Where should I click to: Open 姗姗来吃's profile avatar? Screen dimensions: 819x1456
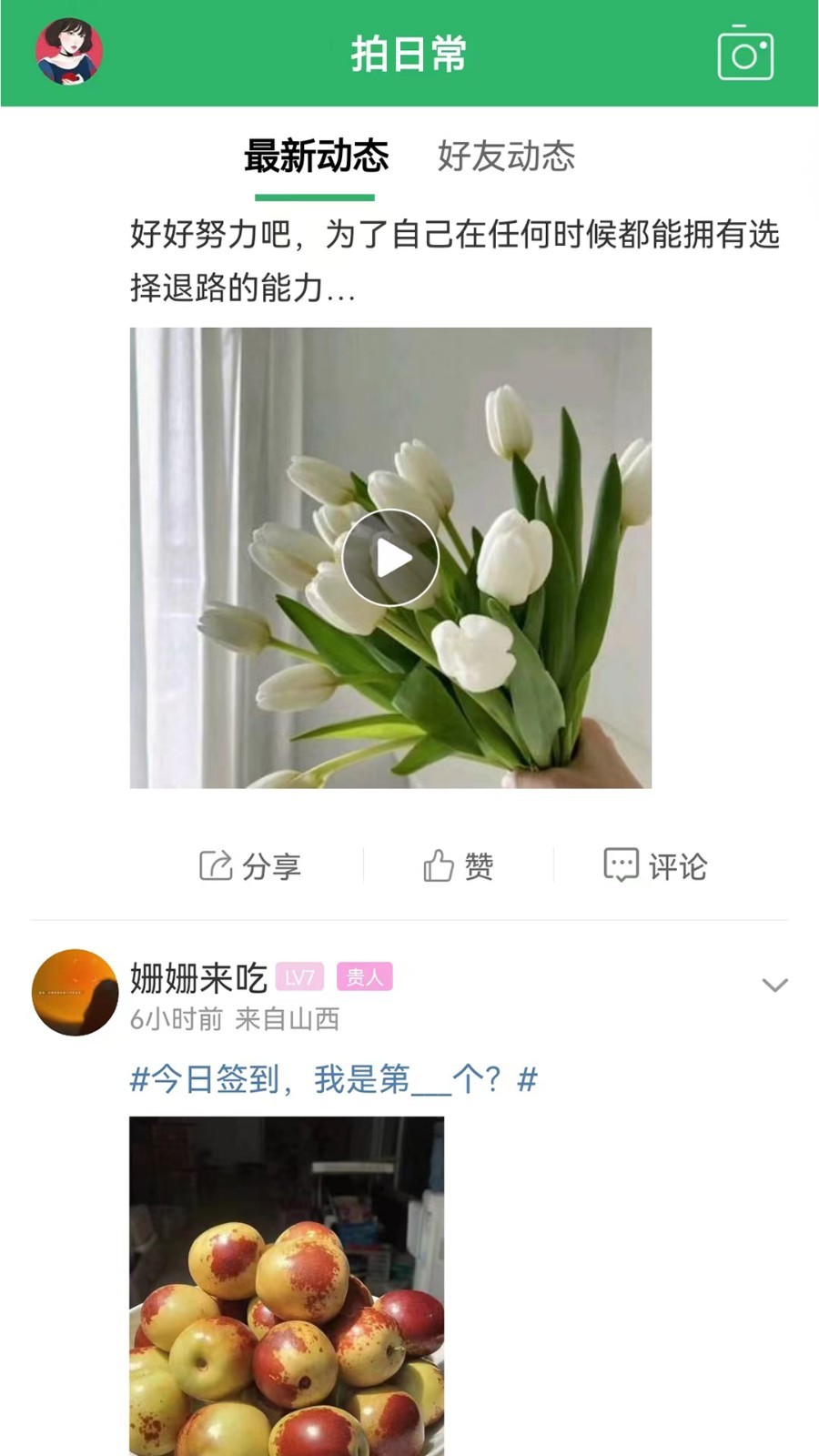(75, 993)
